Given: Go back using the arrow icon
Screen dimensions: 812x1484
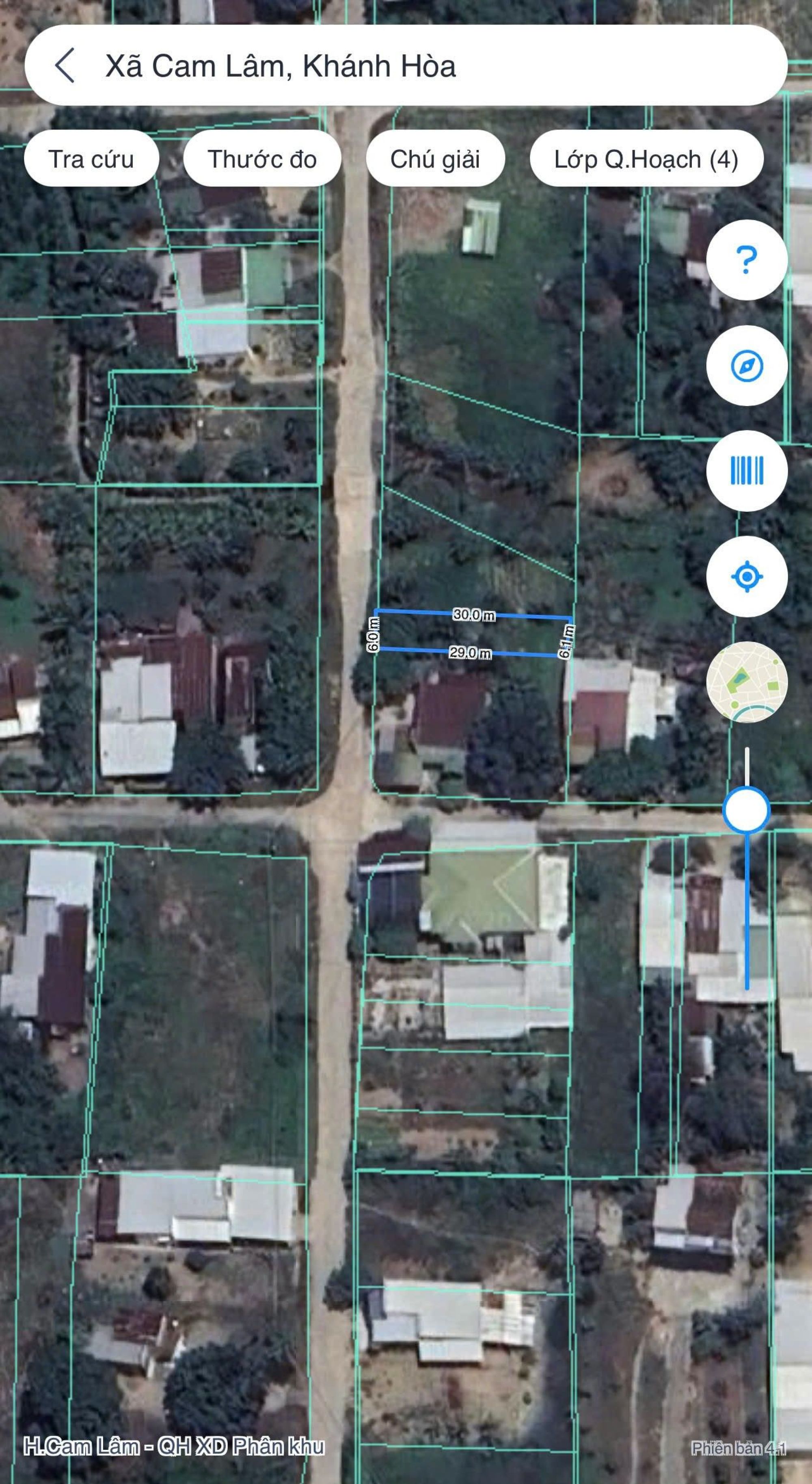Looking at the screenshot, I should pyautogui.click(x=65, y=65).
